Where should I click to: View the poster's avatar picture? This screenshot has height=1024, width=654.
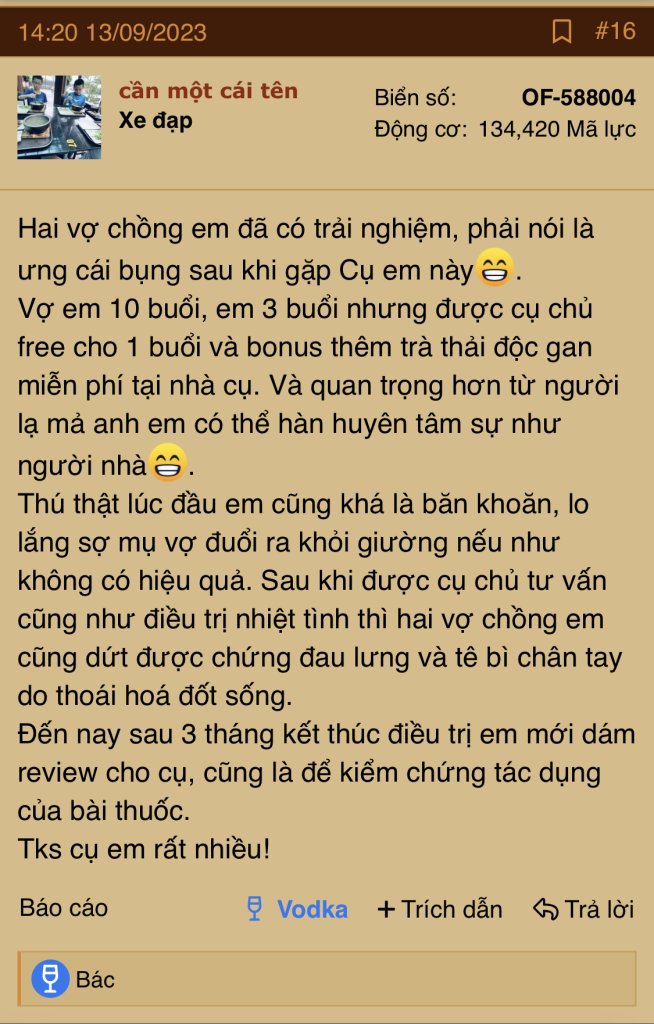coord(59,116)
